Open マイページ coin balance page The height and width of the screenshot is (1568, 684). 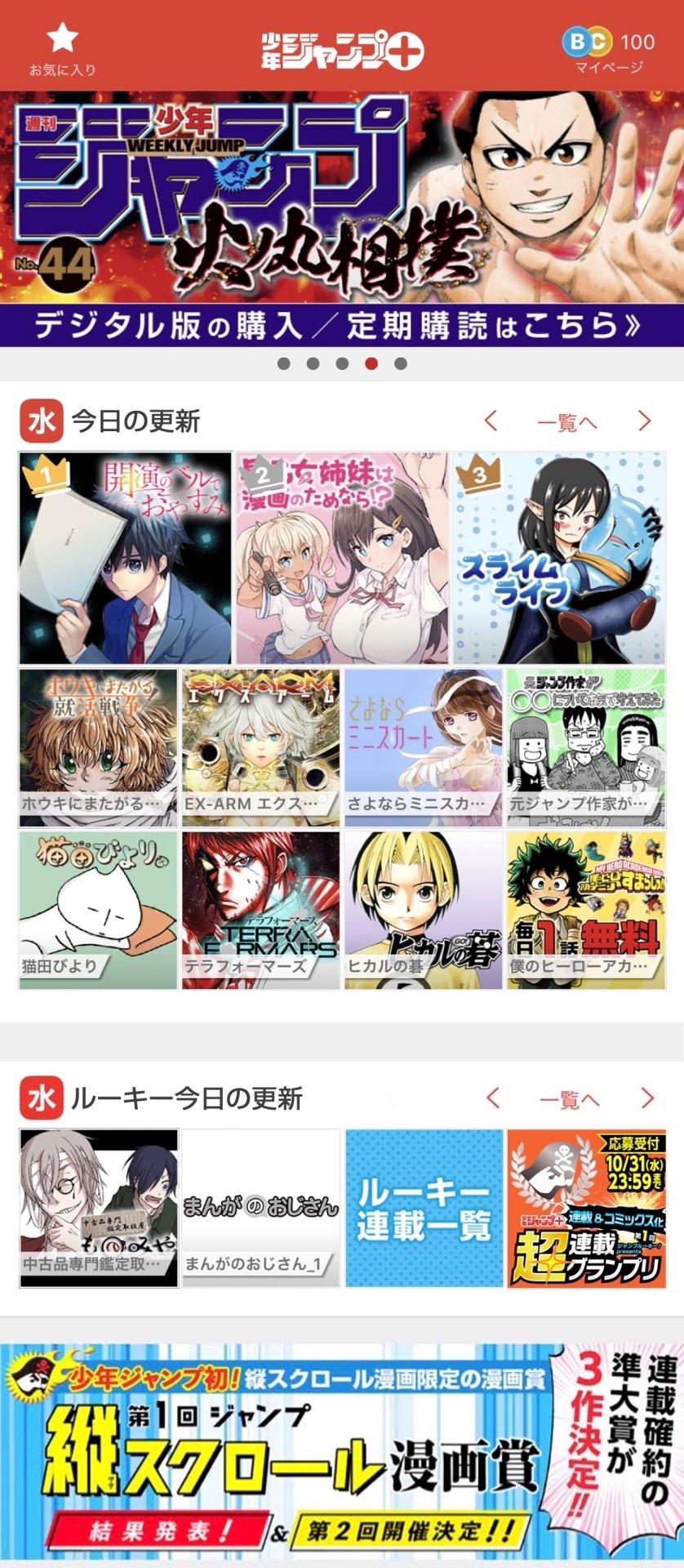(608, 49)
